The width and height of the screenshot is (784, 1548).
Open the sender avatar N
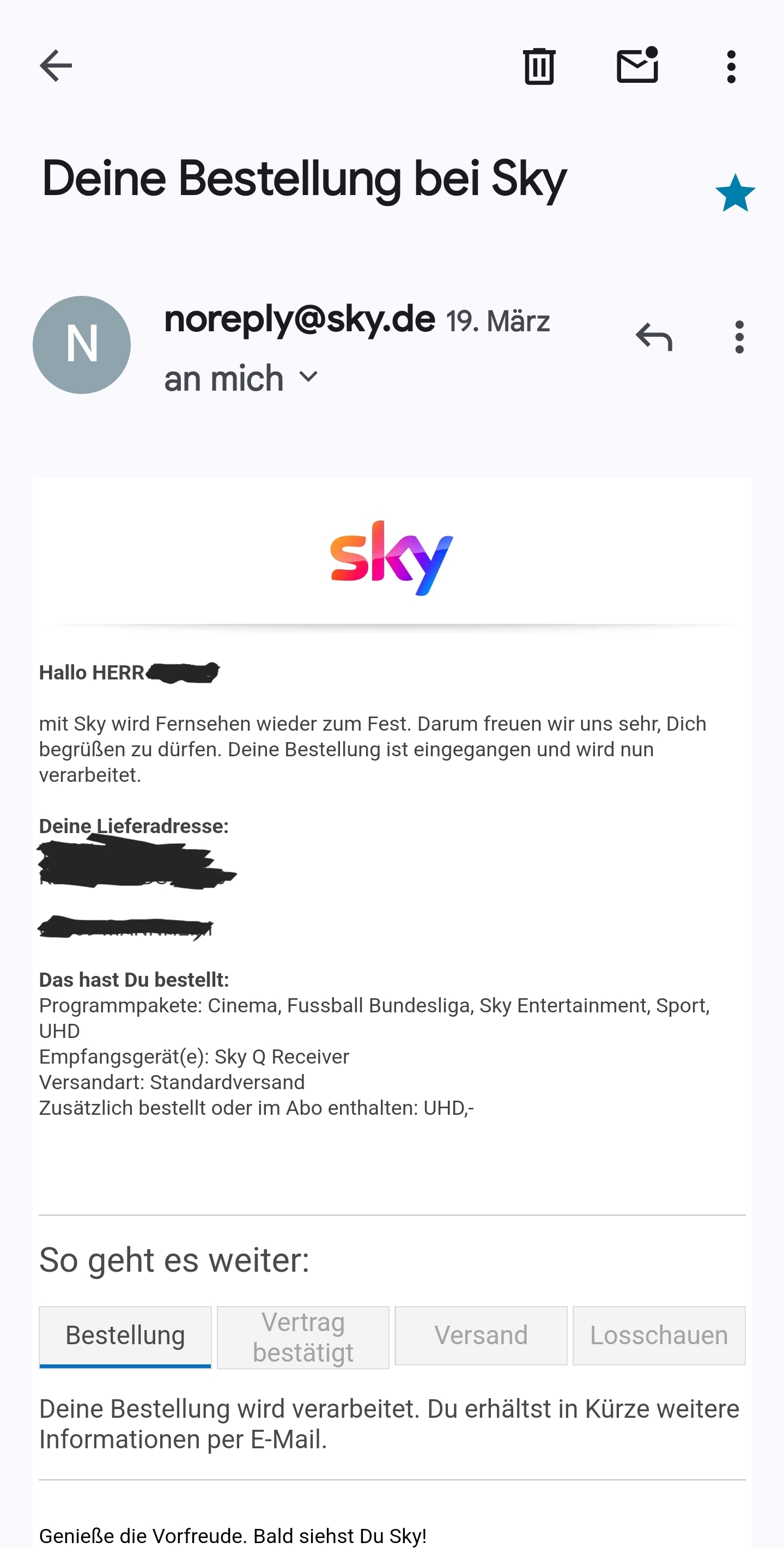(x=82, y=344)
